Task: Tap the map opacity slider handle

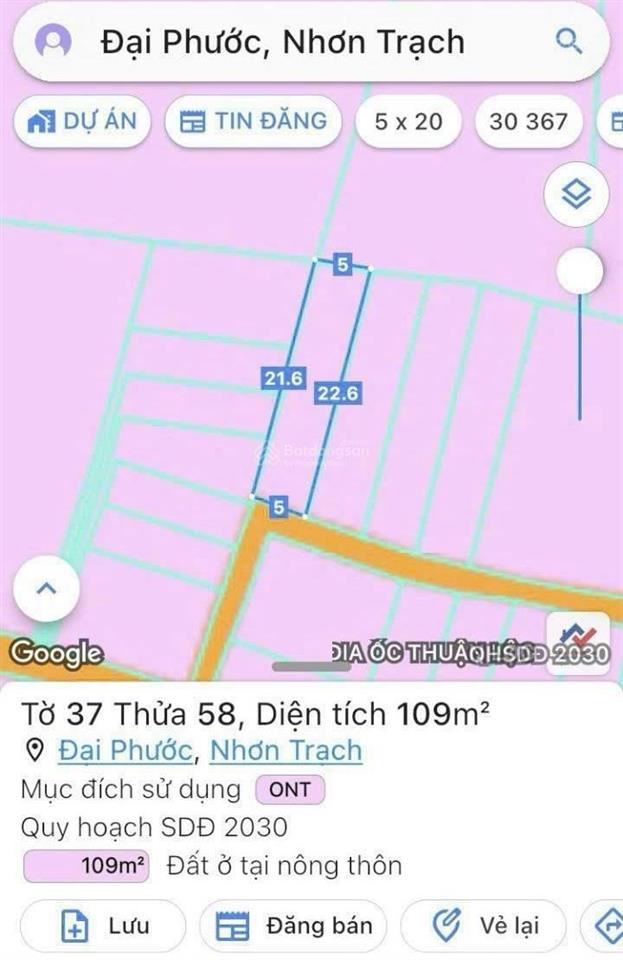Action: pos(580,270)
